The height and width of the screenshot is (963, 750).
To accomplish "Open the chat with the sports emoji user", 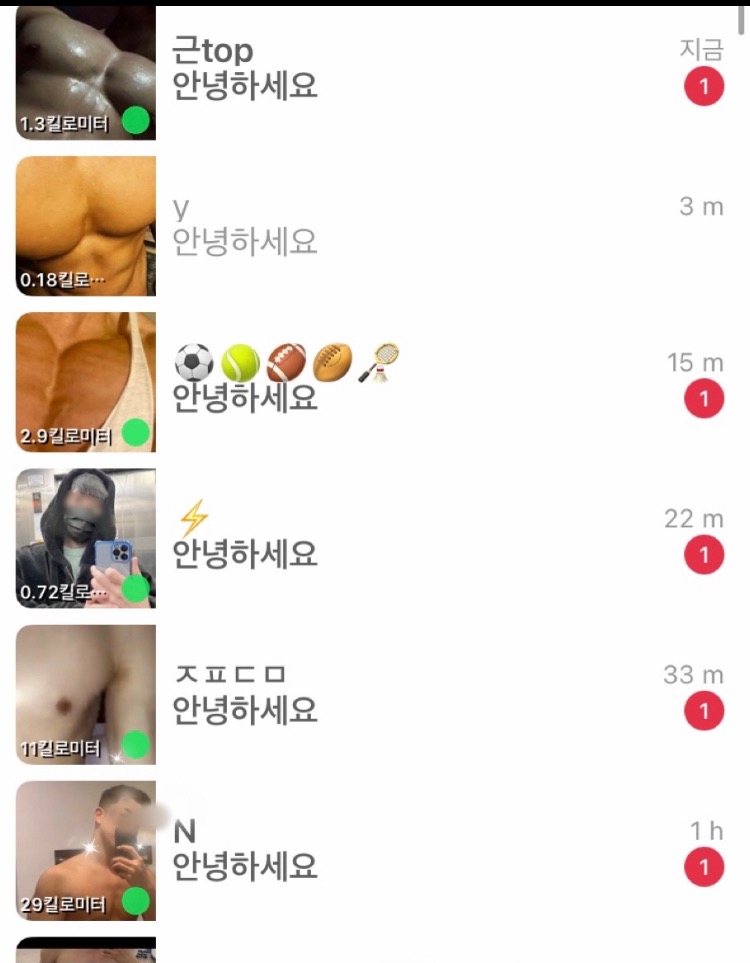I will pos(400,382).
